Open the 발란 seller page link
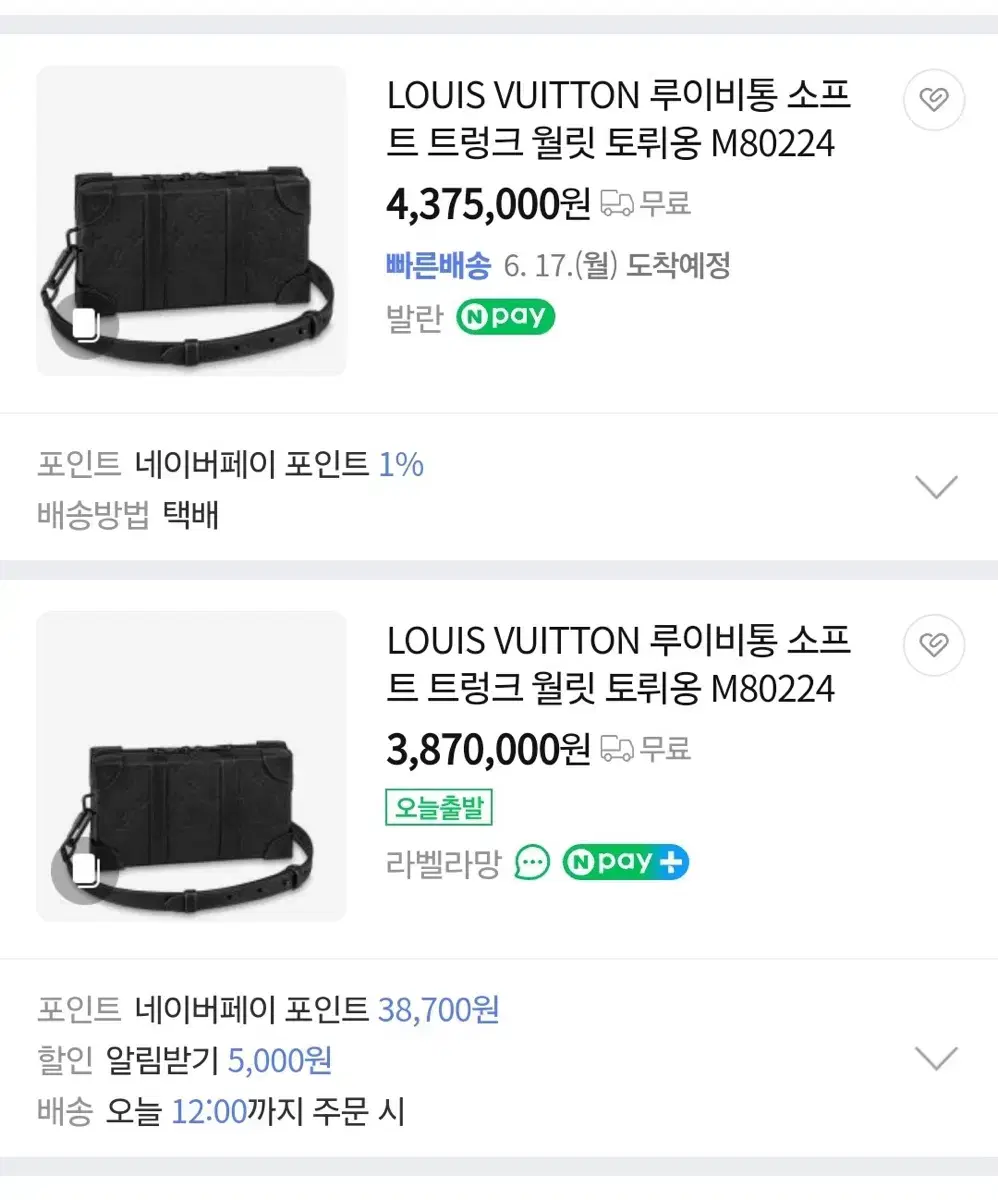The height and width of the screenshot is (1200, 998). tap(414, 317)
